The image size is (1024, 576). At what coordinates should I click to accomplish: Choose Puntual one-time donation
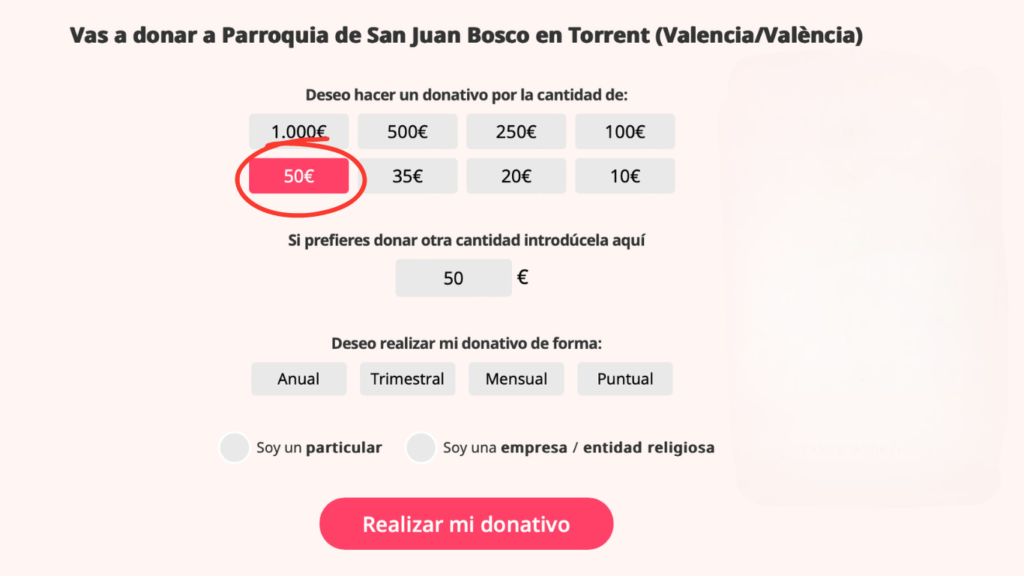click(625, 379)
